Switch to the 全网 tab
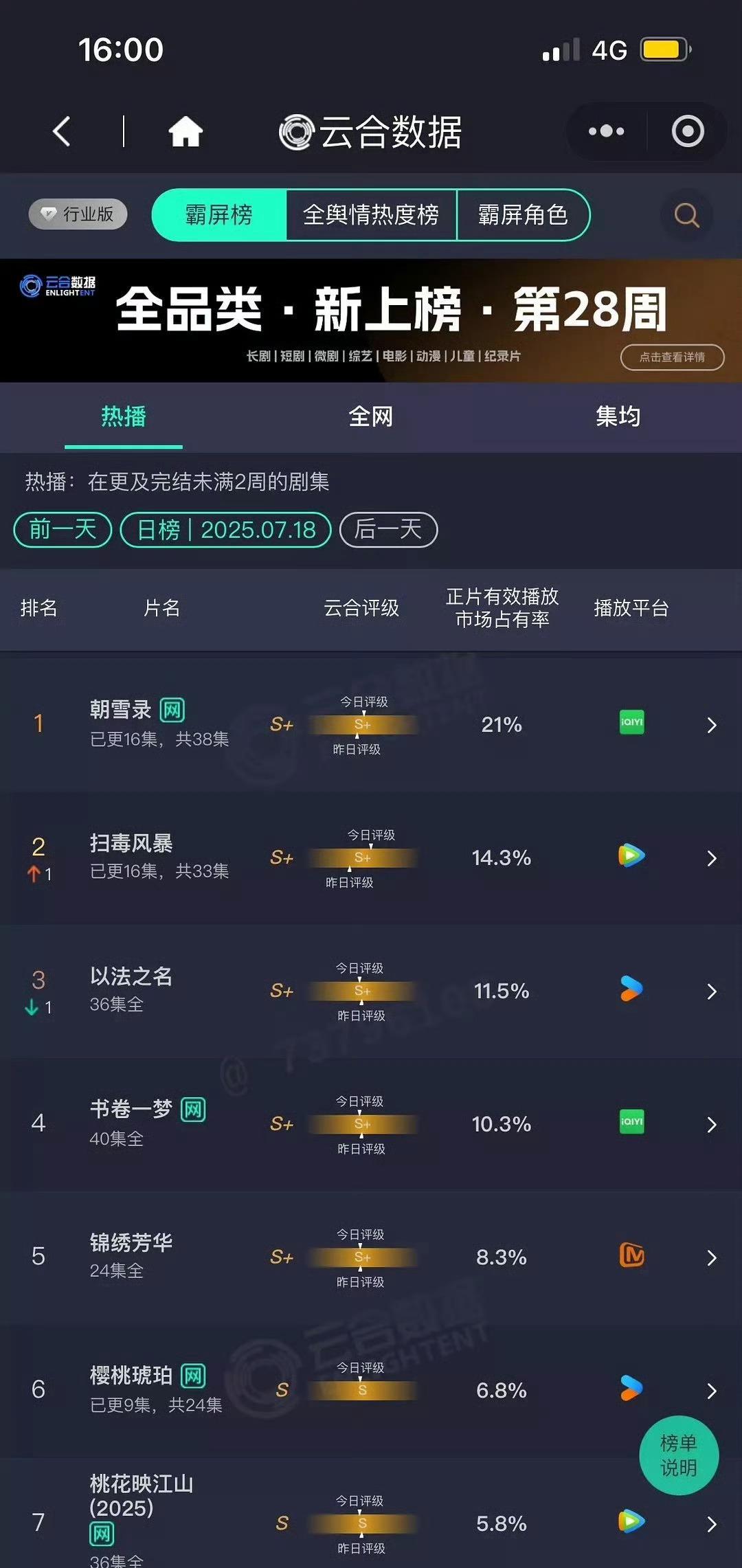The height and width of the screenshot is (1568, 742). [371, 416]
